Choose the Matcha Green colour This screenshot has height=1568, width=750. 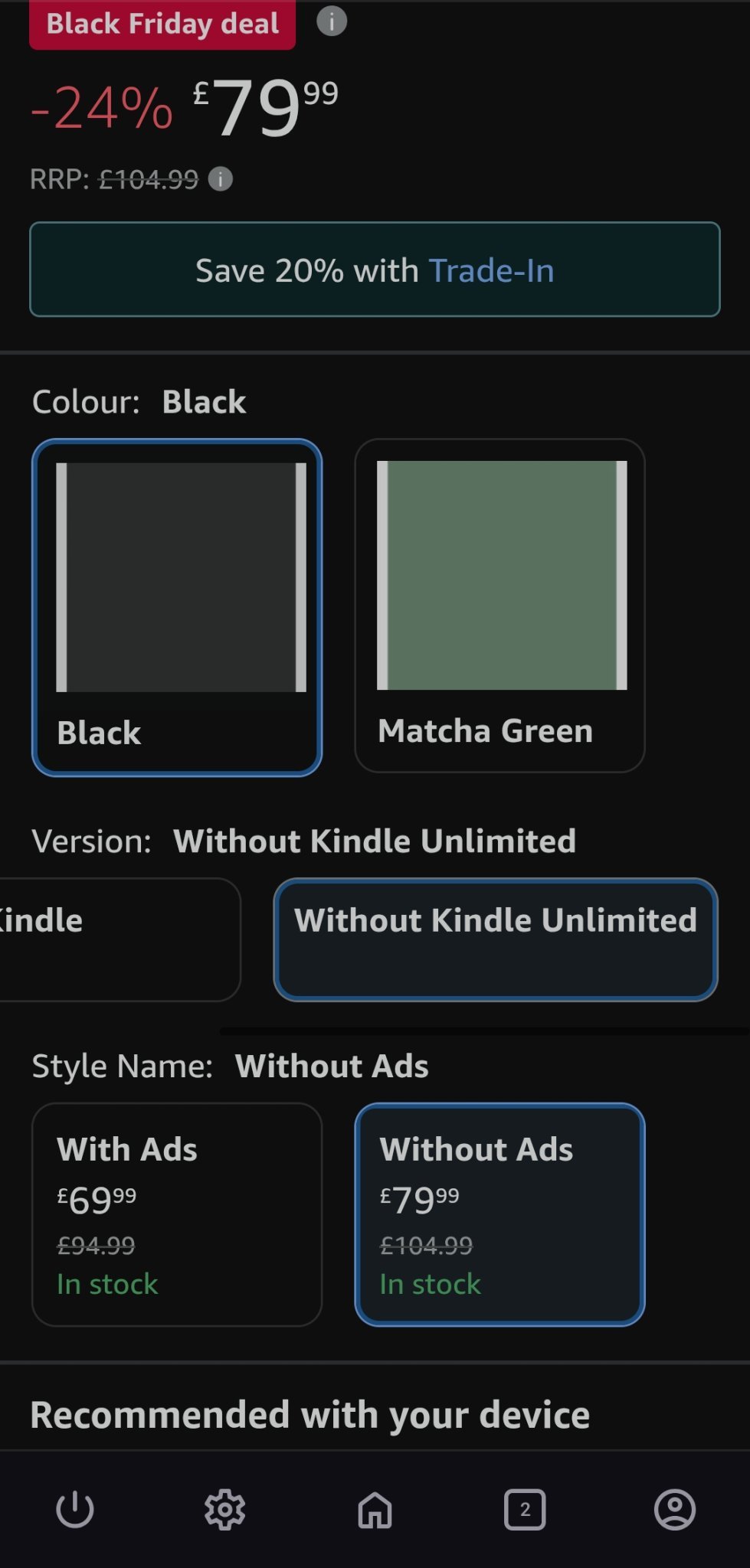[499, 605]
